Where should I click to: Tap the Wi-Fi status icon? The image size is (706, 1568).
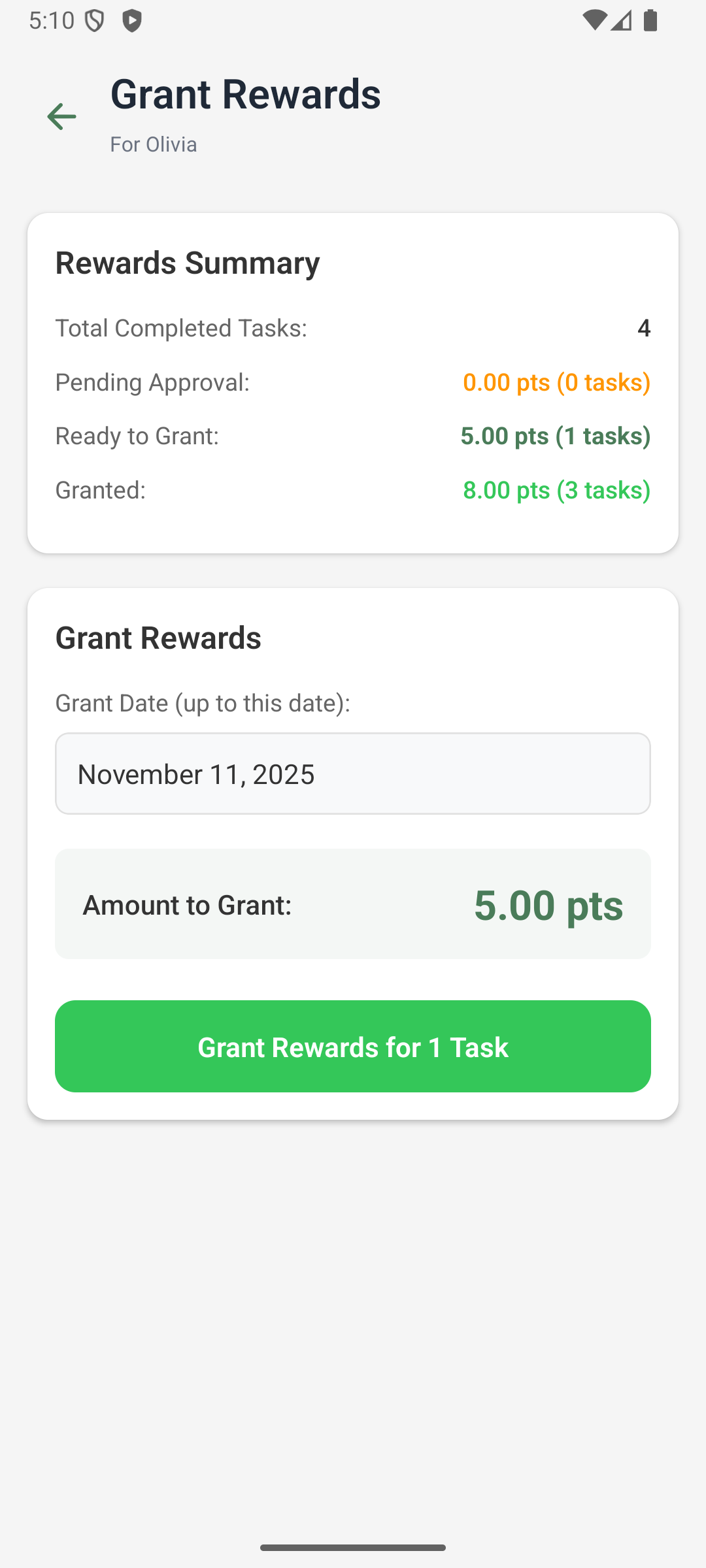[596, 22]
